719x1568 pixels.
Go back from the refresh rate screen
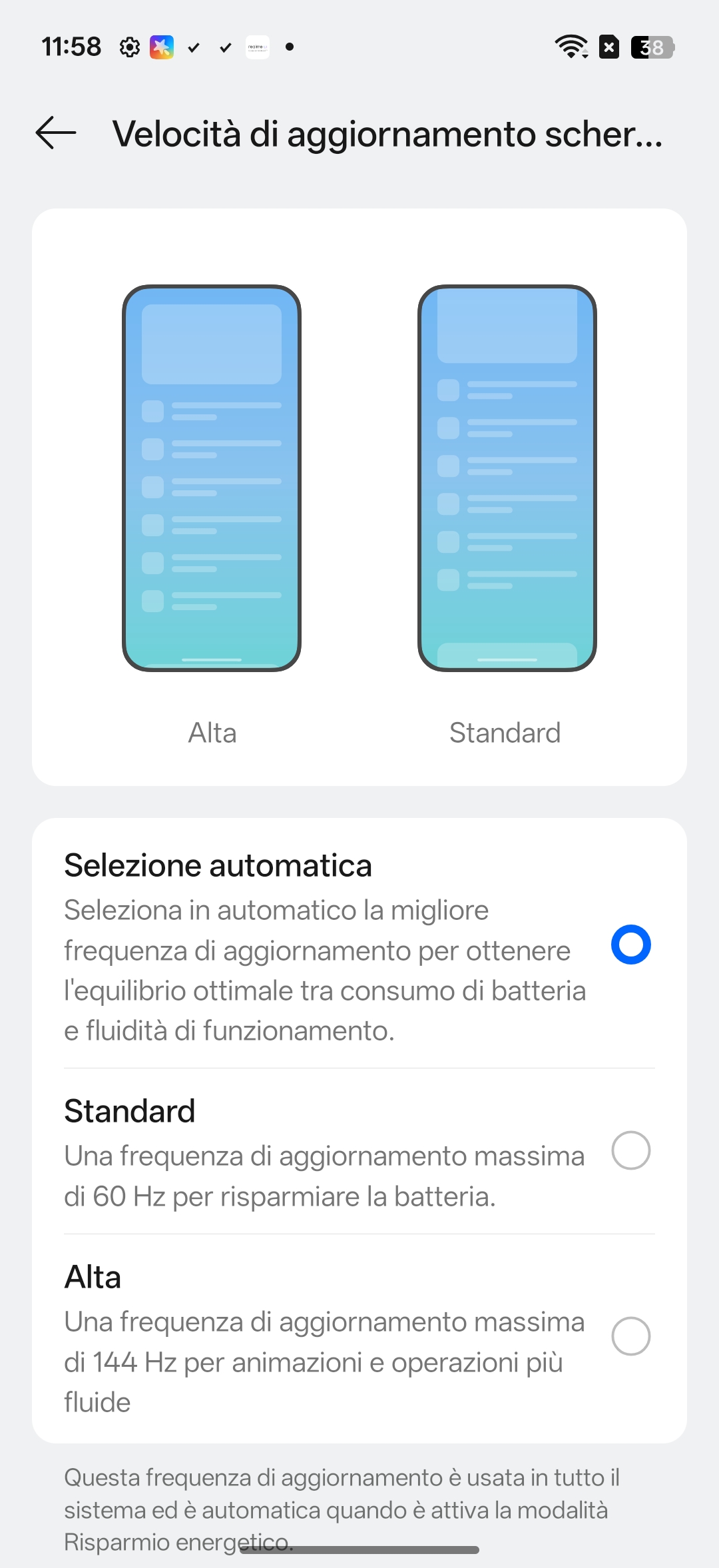pyautogui.click(x=56, y=133)
